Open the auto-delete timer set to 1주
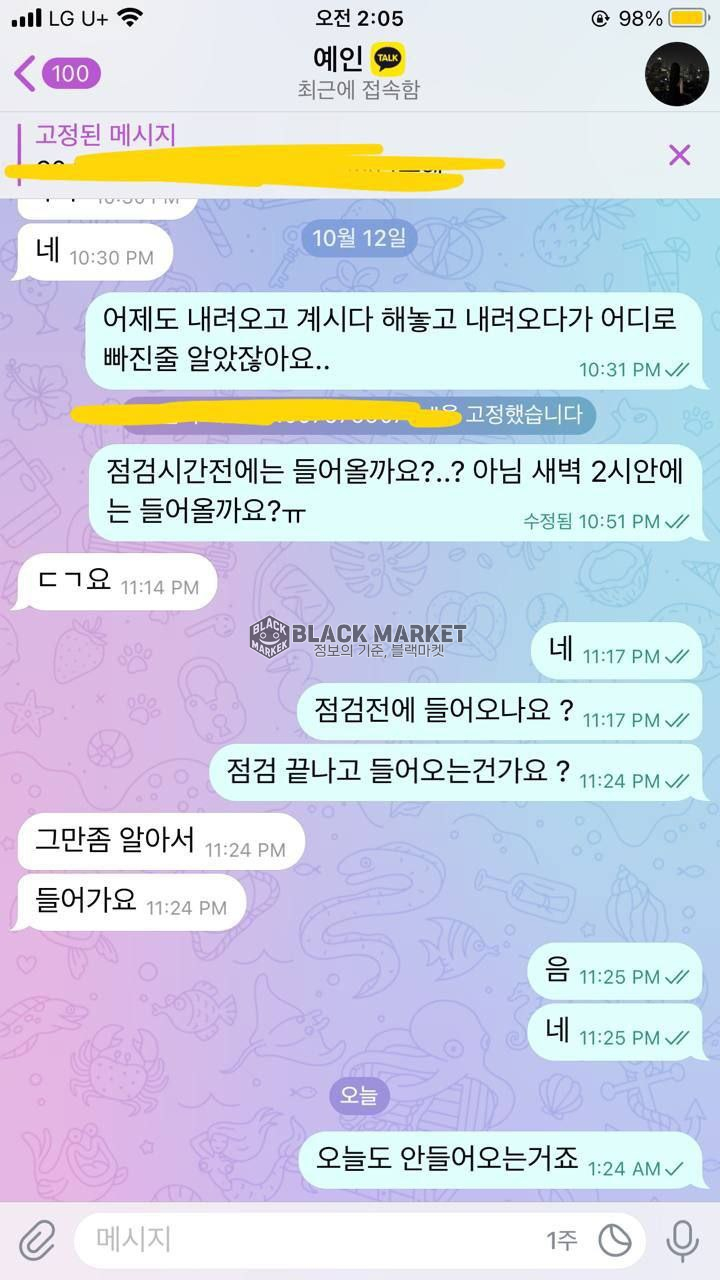 coord(615,1241)
